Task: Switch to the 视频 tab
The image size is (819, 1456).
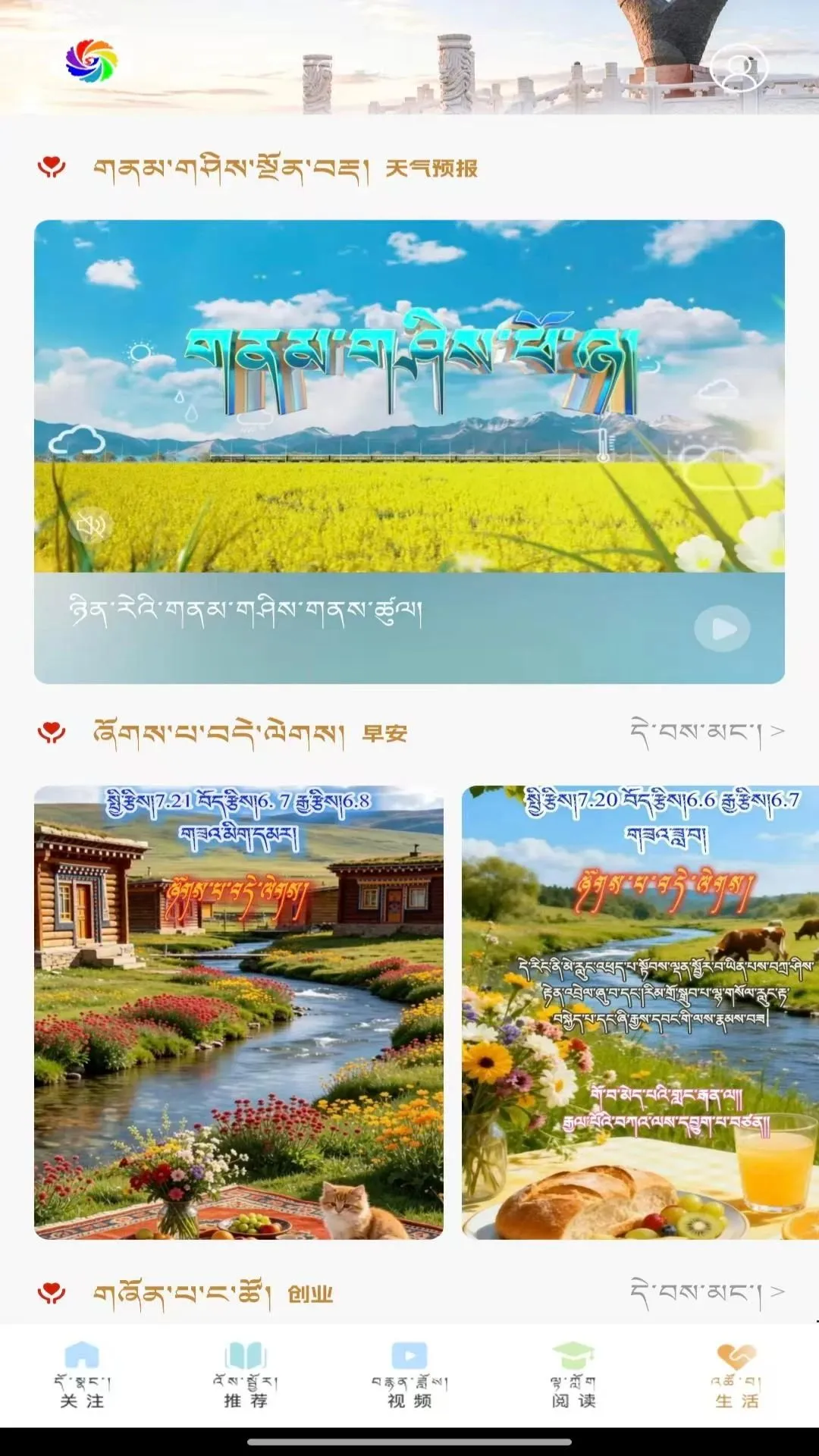Action: click(409, 1376)
